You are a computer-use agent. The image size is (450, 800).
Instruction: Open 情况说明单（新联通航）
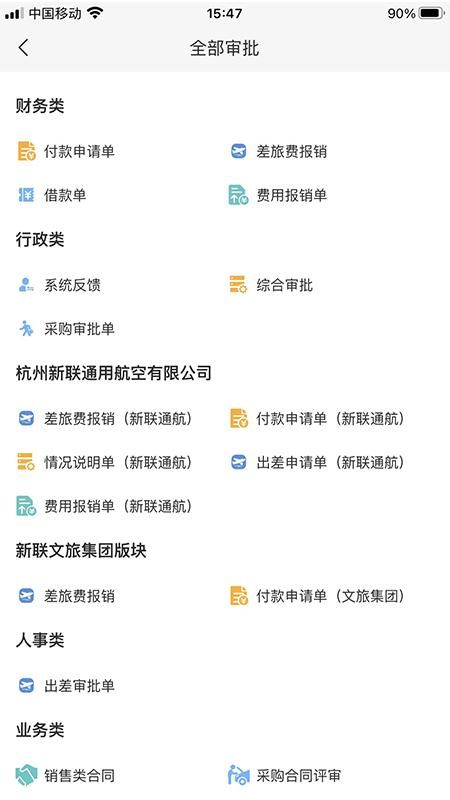pyautogui.click(x=106, y=462)
